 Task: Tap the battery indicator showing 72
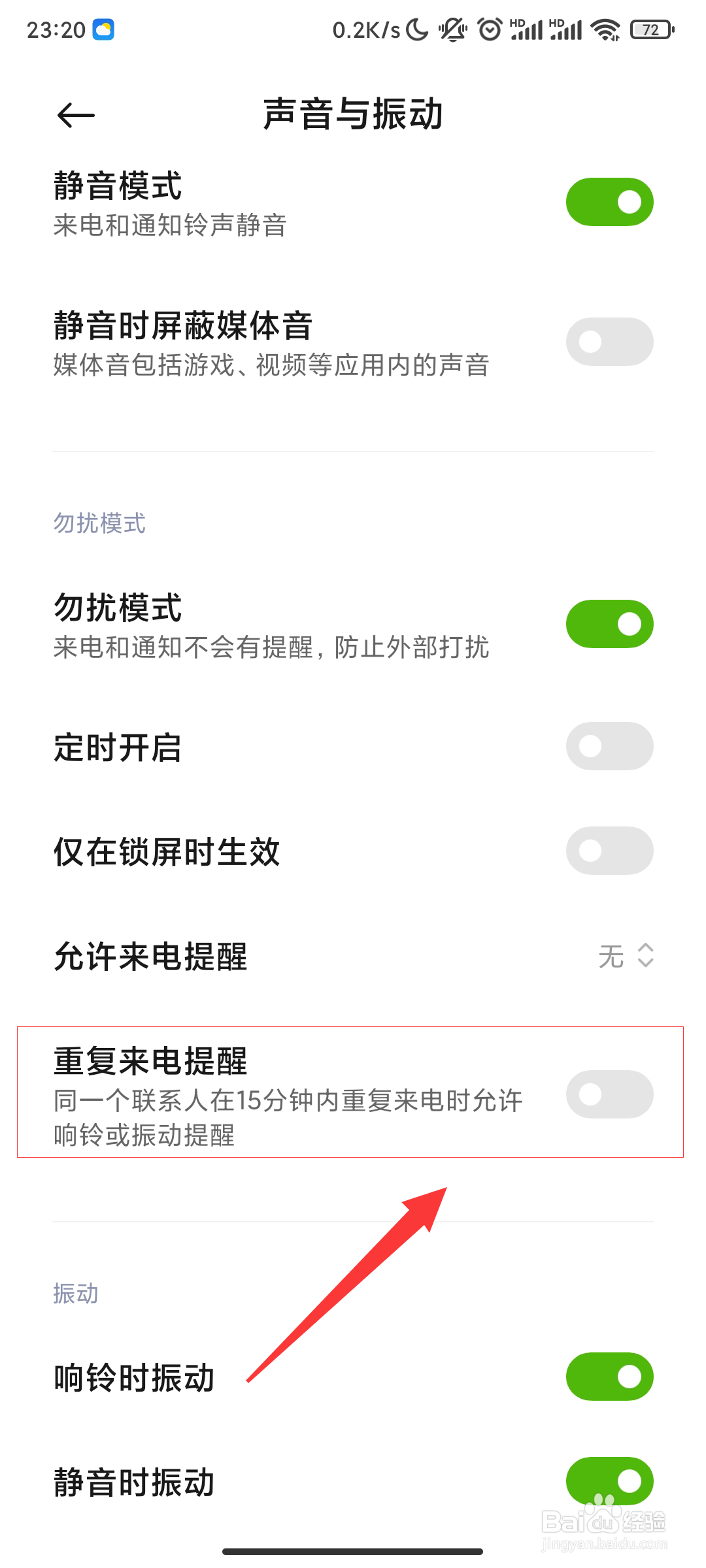(x=650, y=29)
